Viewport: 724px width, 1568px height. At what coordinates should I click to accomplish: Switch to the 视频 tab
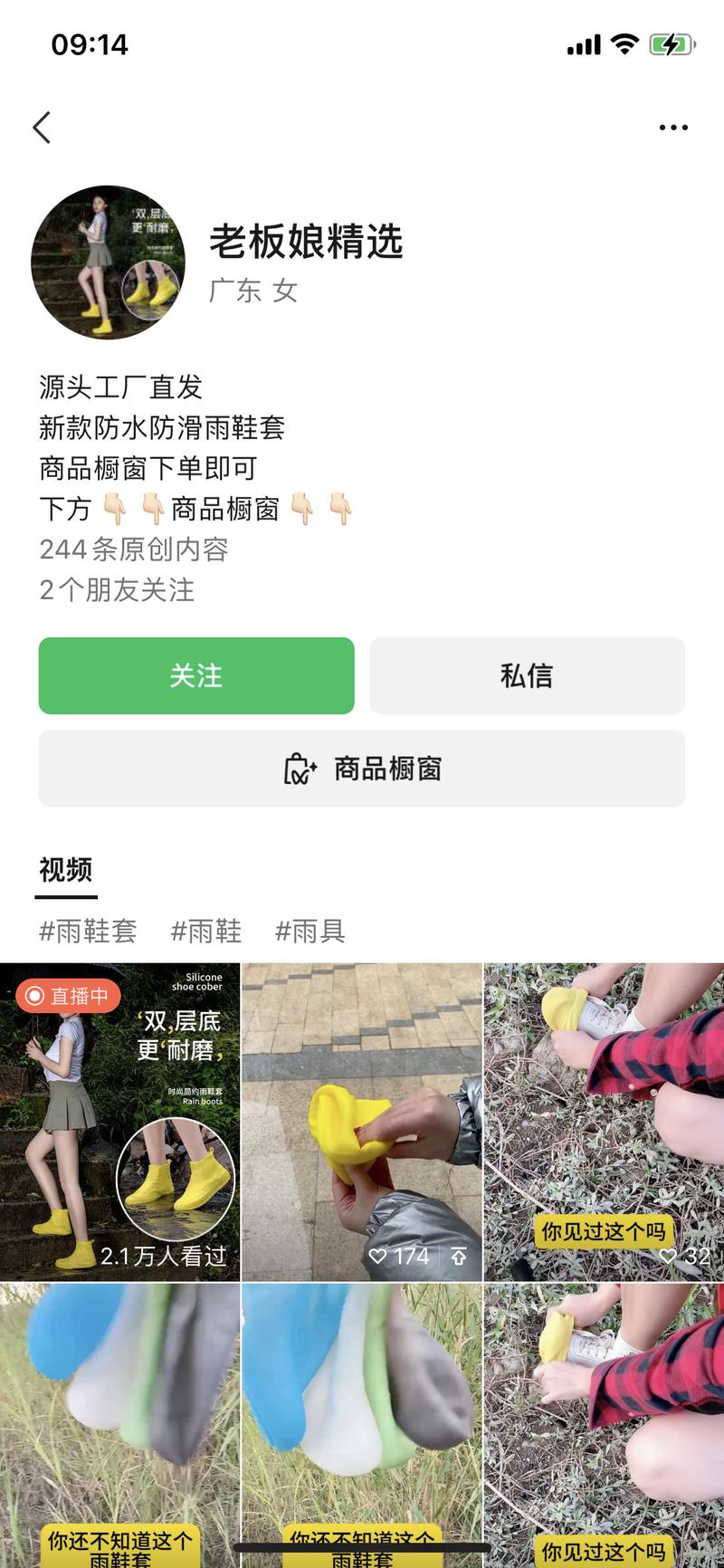66,870
